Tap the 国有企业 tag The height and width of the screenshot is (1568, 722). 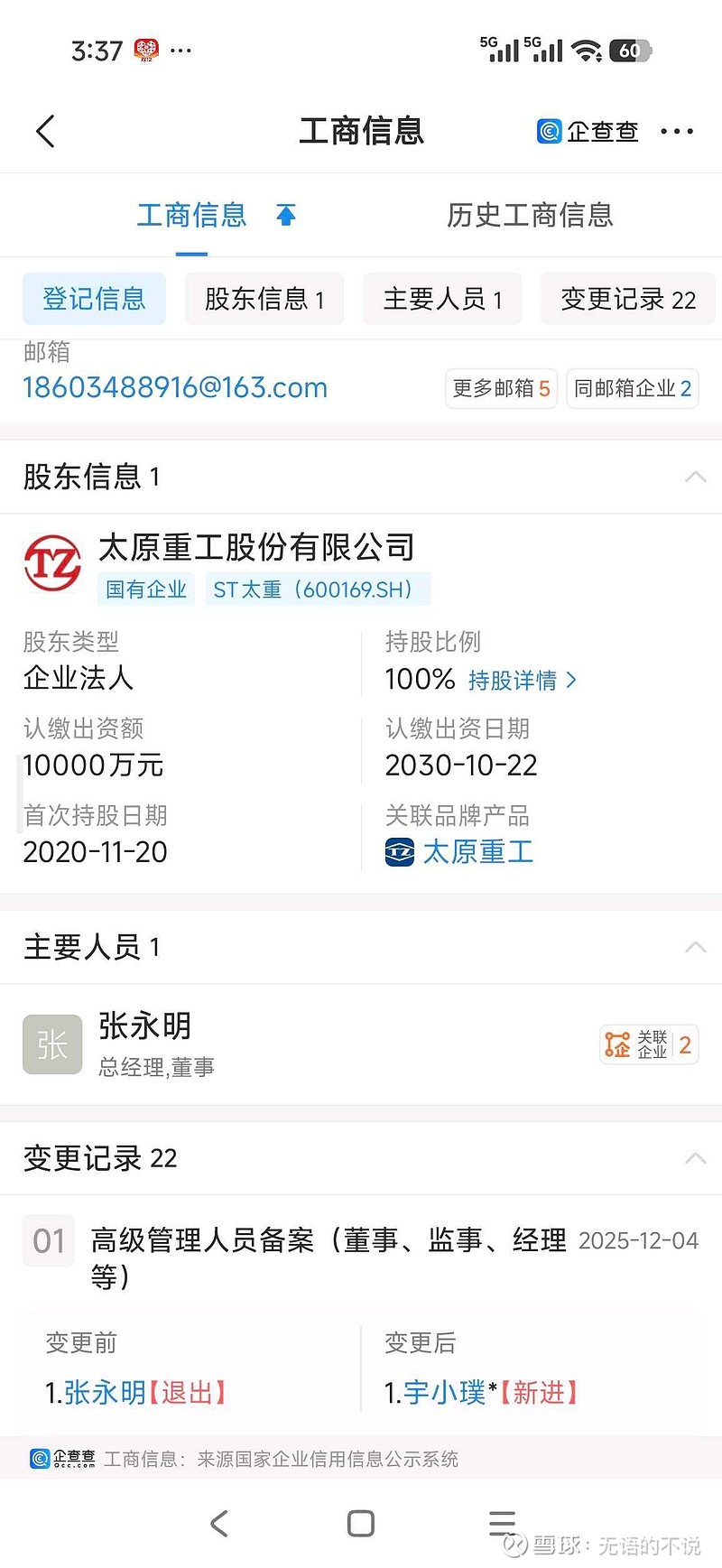[145, 589]
